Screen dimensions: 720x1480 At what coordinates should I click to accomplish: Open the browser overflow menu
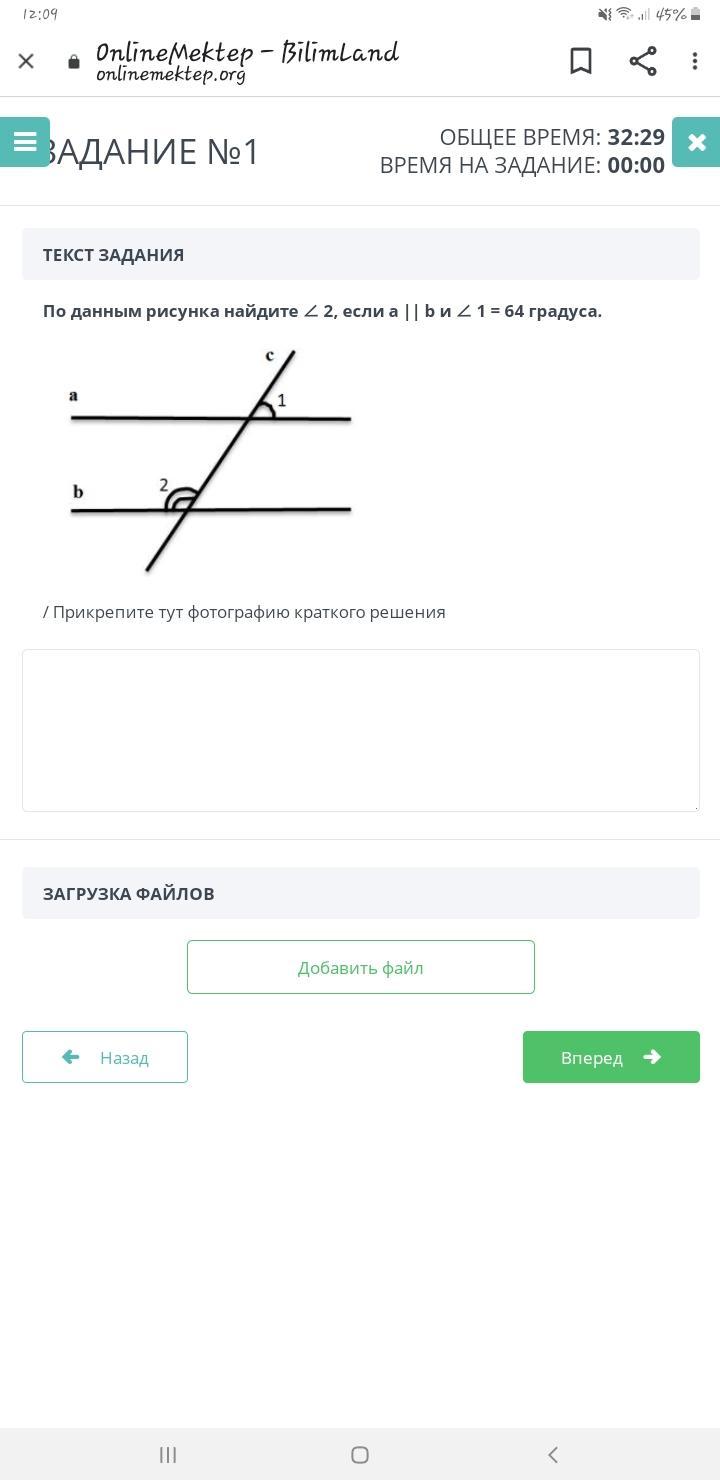point(695,61)
